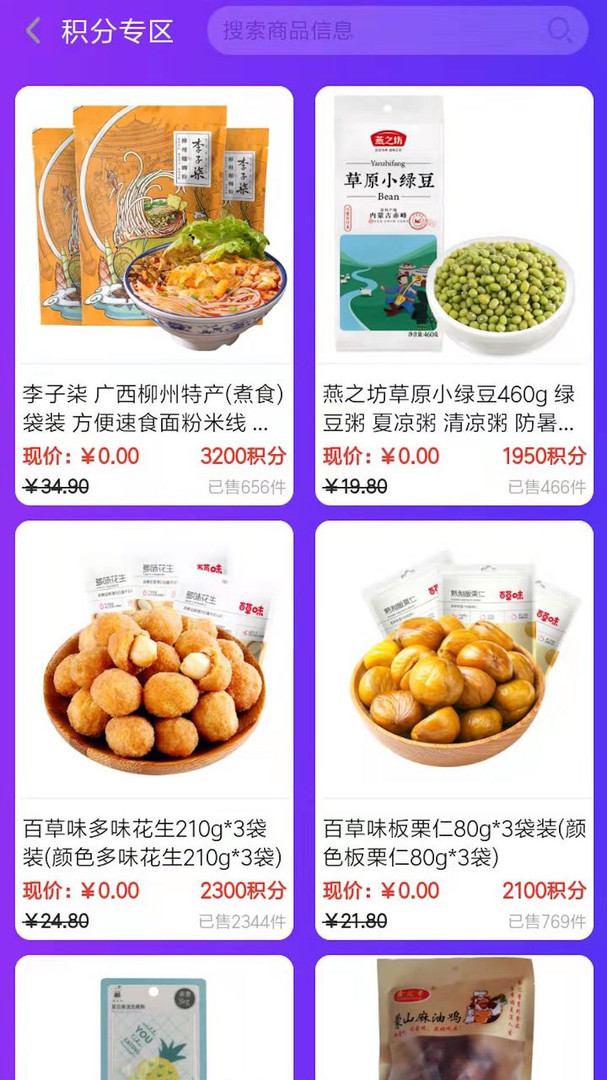Tap the magnifier search icon
This screenshot has height=1080, width=607.
tap(562, 31)
